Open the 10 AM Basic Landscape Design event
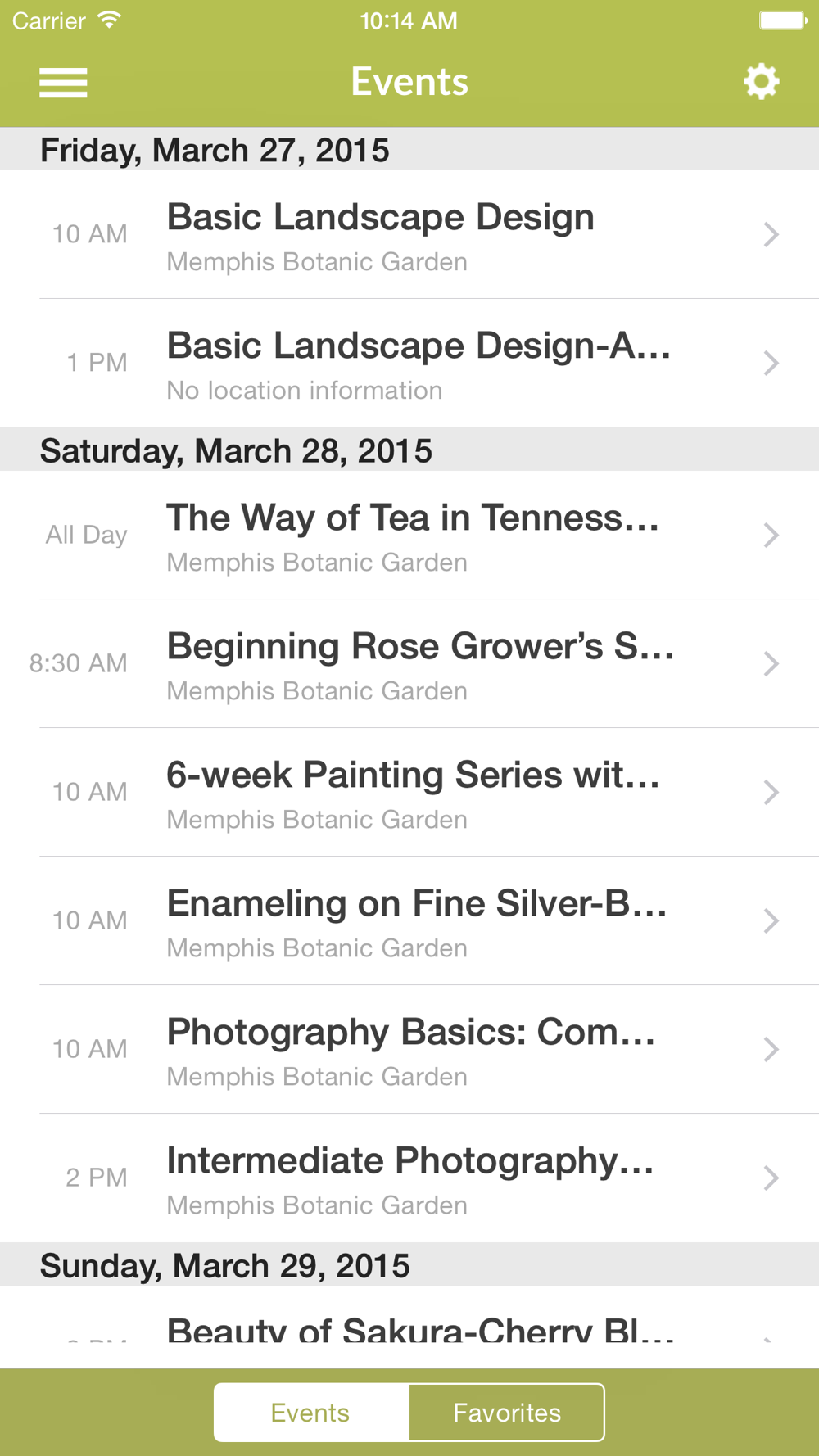The image size is (819, 1456). (409, 235)
